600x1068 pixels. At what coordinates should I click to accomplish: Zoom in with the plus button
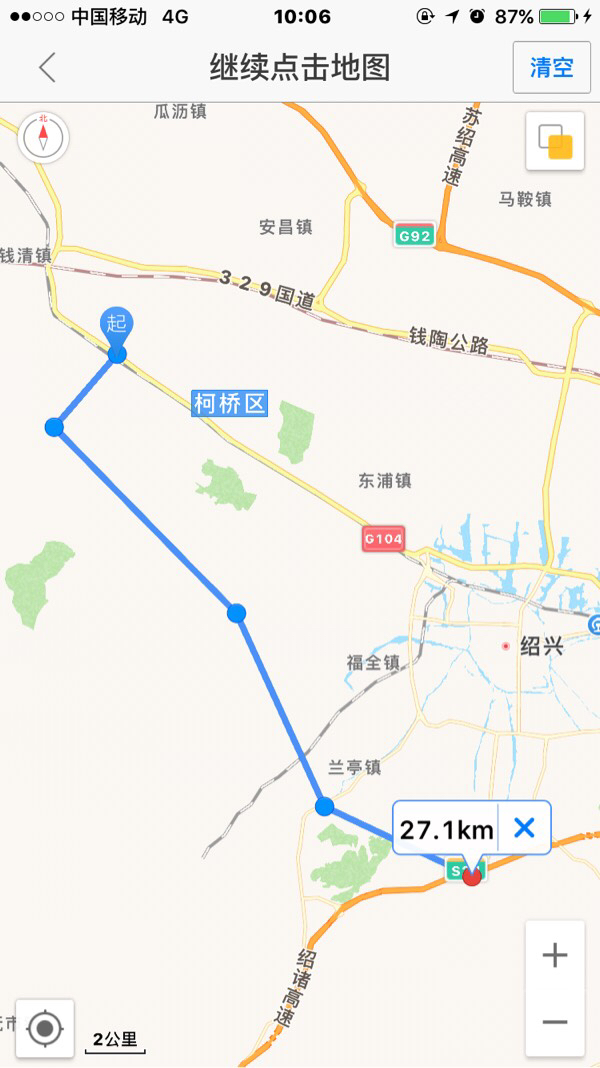tap(555, 955)
